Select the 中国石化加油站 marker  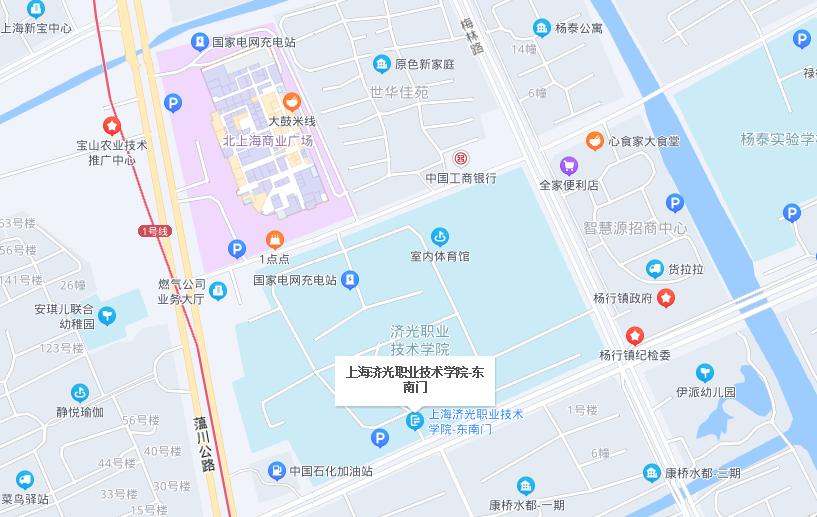277,471
